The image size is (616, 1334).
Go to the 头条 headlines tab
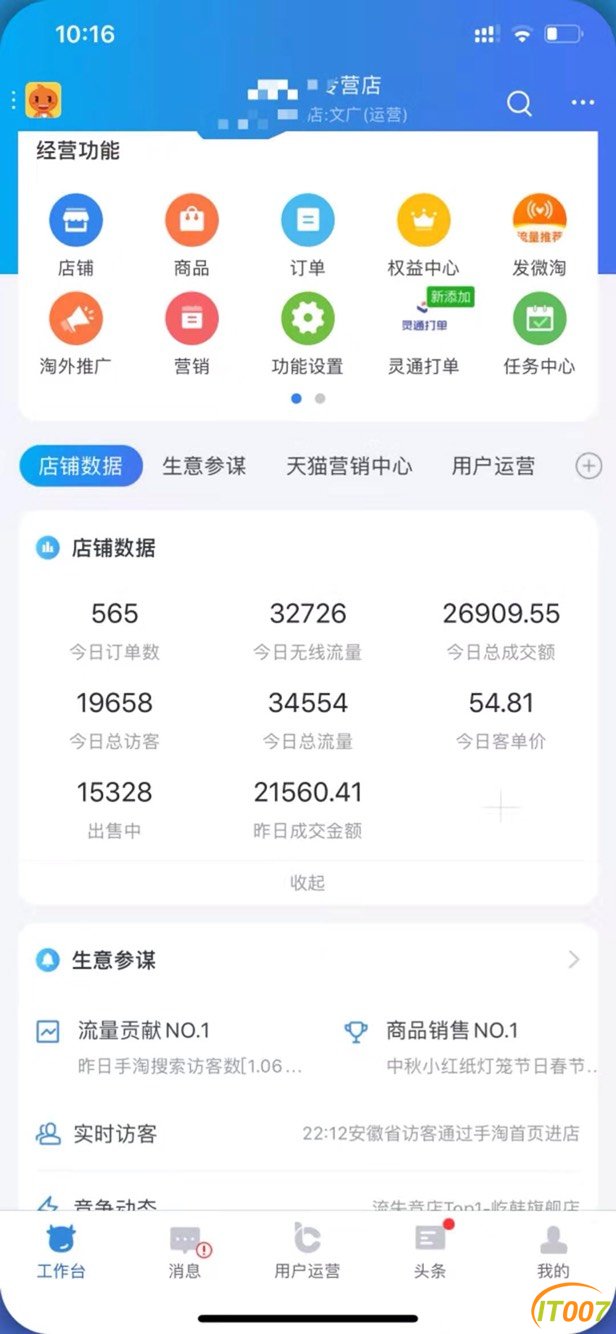click(430, 1251)
